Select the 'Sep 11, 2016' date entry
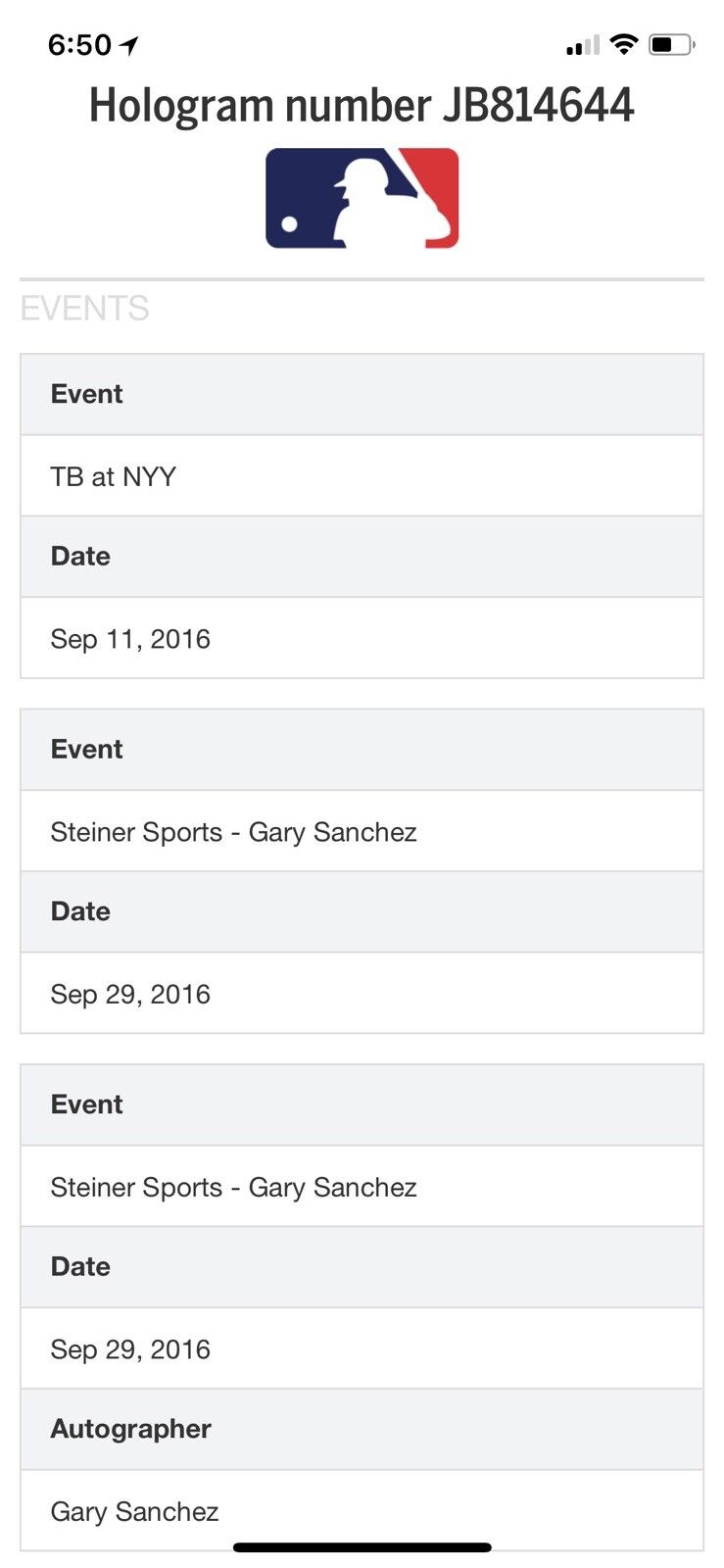This screenshot has height=1568, width=724. point(130,638)
